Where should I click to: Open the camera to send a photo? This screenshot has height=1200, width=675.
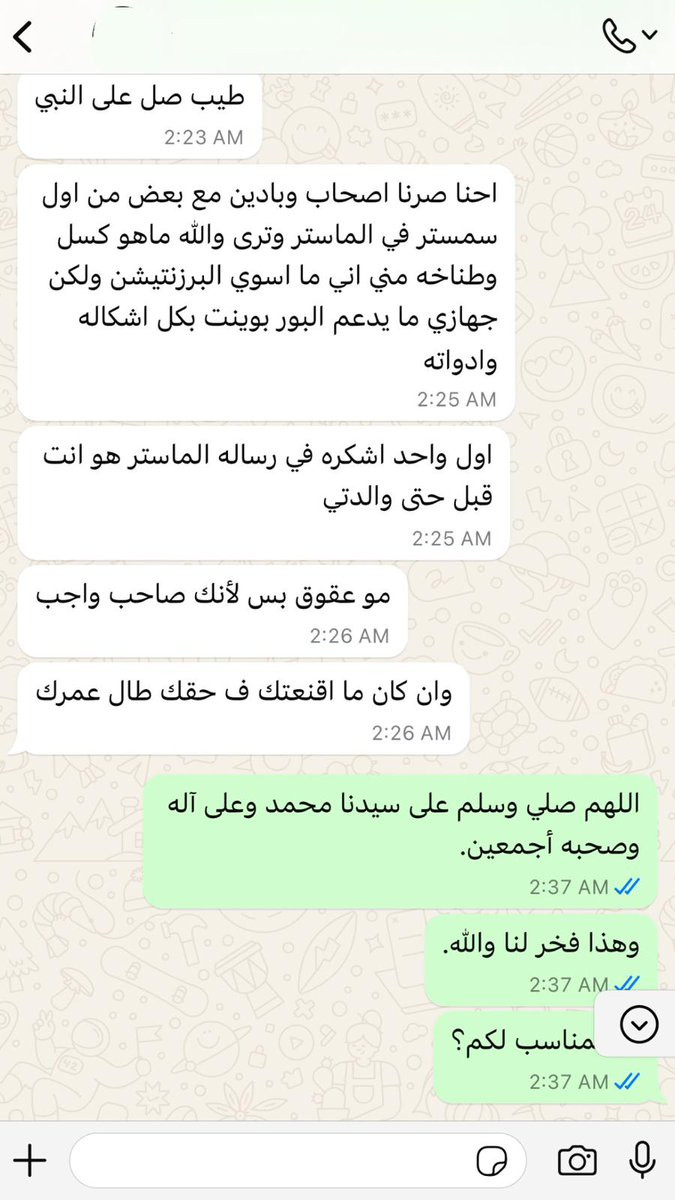click(x=577, y=1160)
